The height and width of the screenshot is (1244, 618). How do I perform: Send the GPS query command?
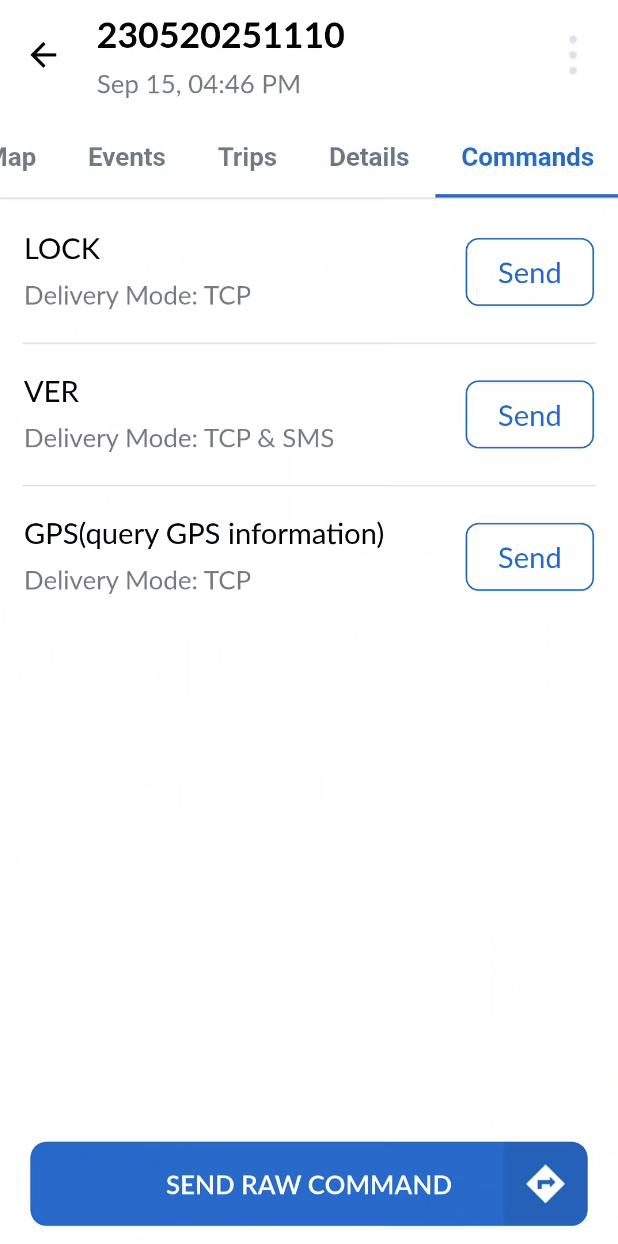(529, 557)
